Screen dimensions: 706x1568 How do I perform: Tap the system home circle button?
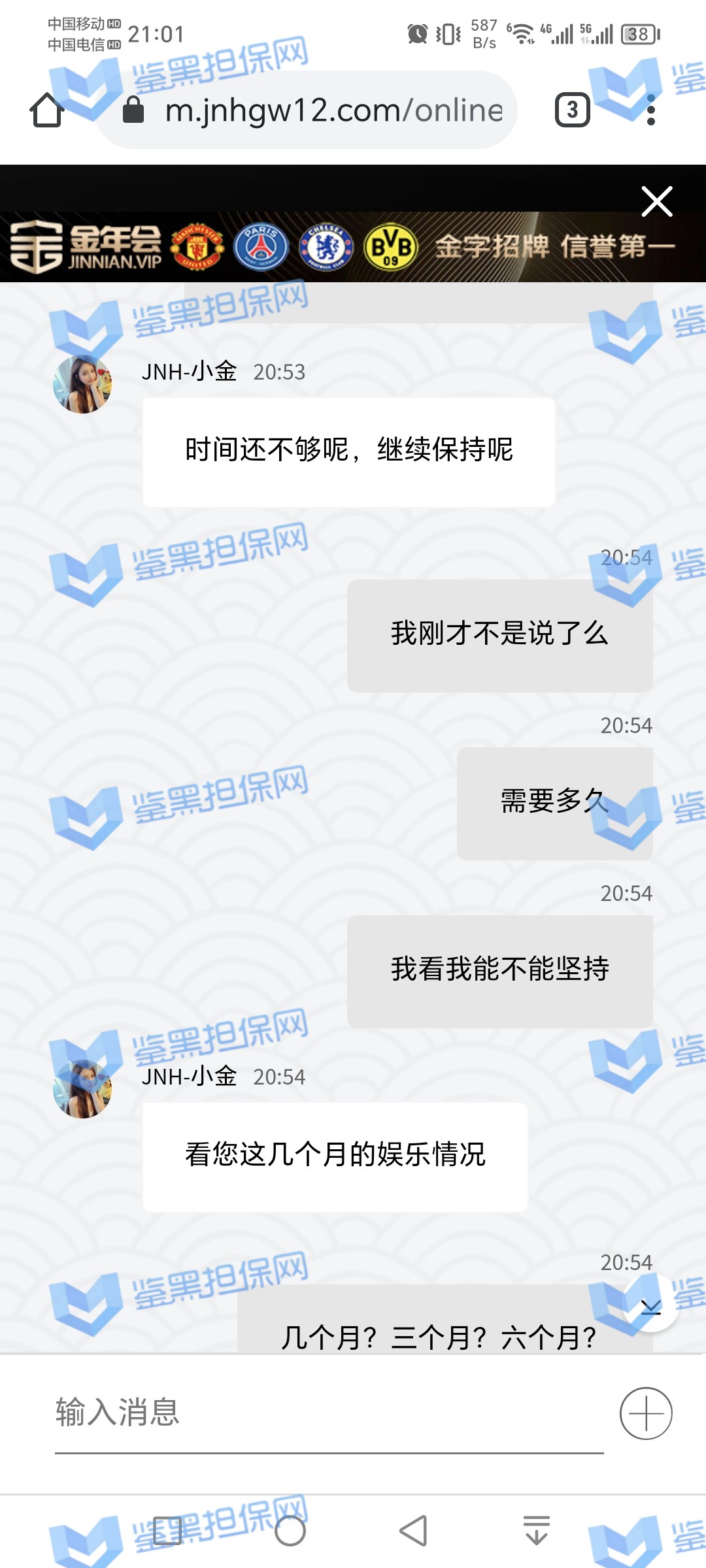(290, 1530)
